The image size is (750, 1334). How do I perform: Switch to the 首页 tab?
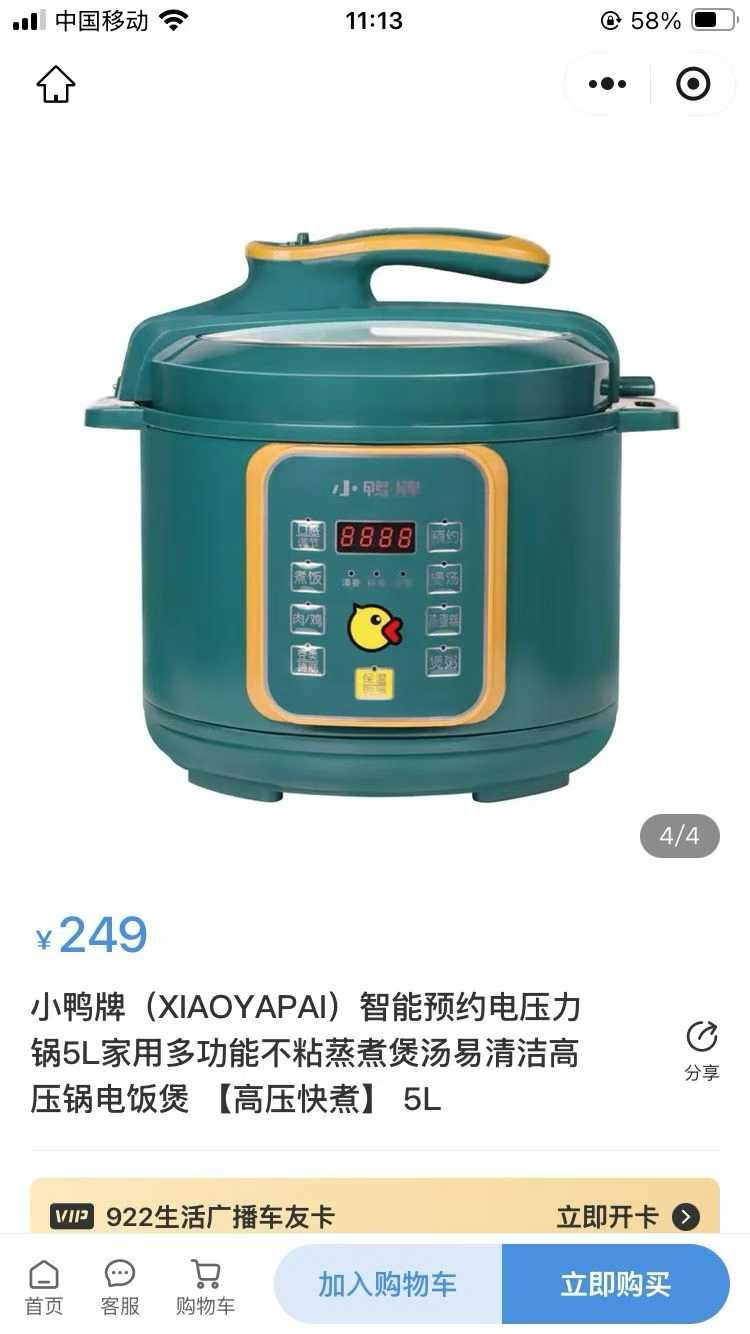[x=44, y=1287]
